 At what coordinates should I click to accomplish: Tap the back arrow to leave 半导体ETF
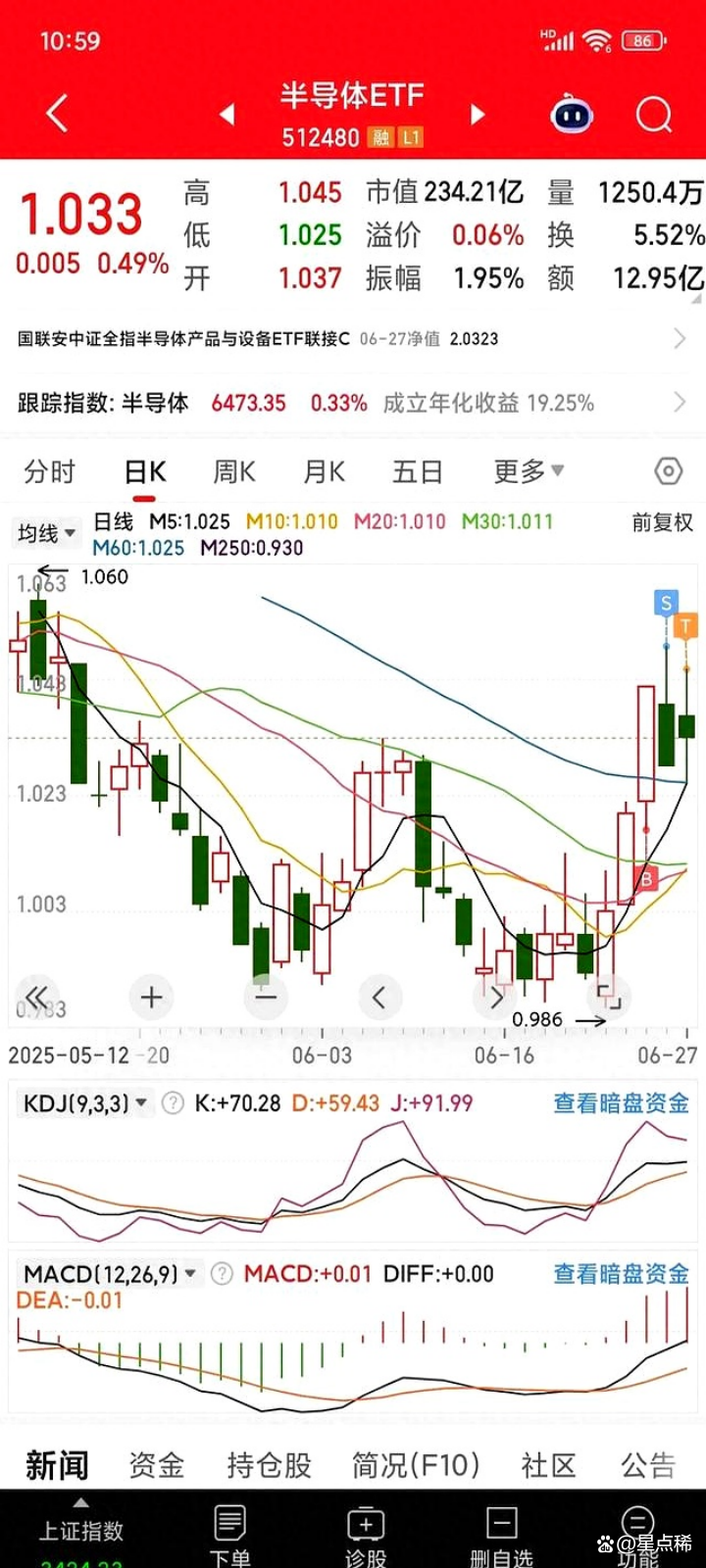[56, 114]
